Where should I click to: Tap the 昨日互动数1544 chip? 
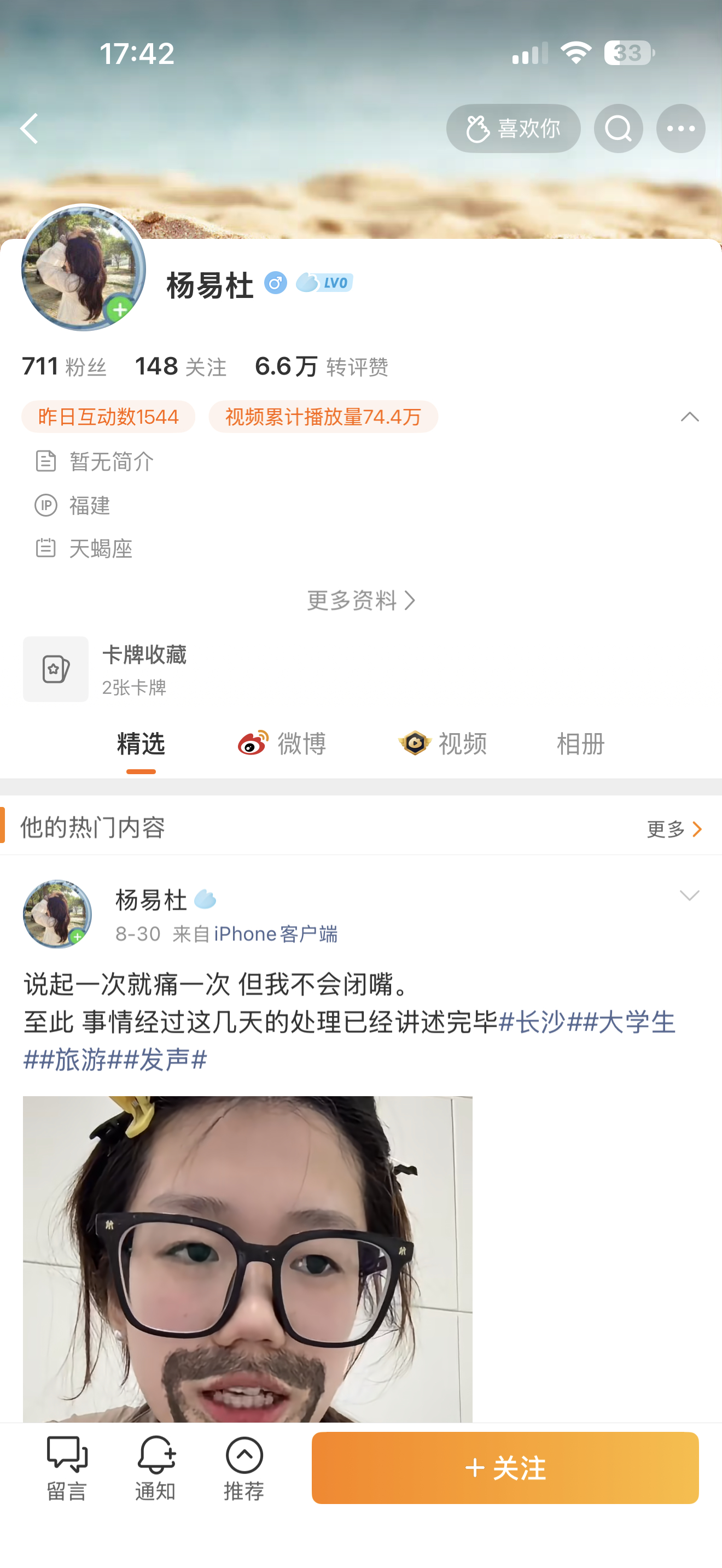click(108, 417)
